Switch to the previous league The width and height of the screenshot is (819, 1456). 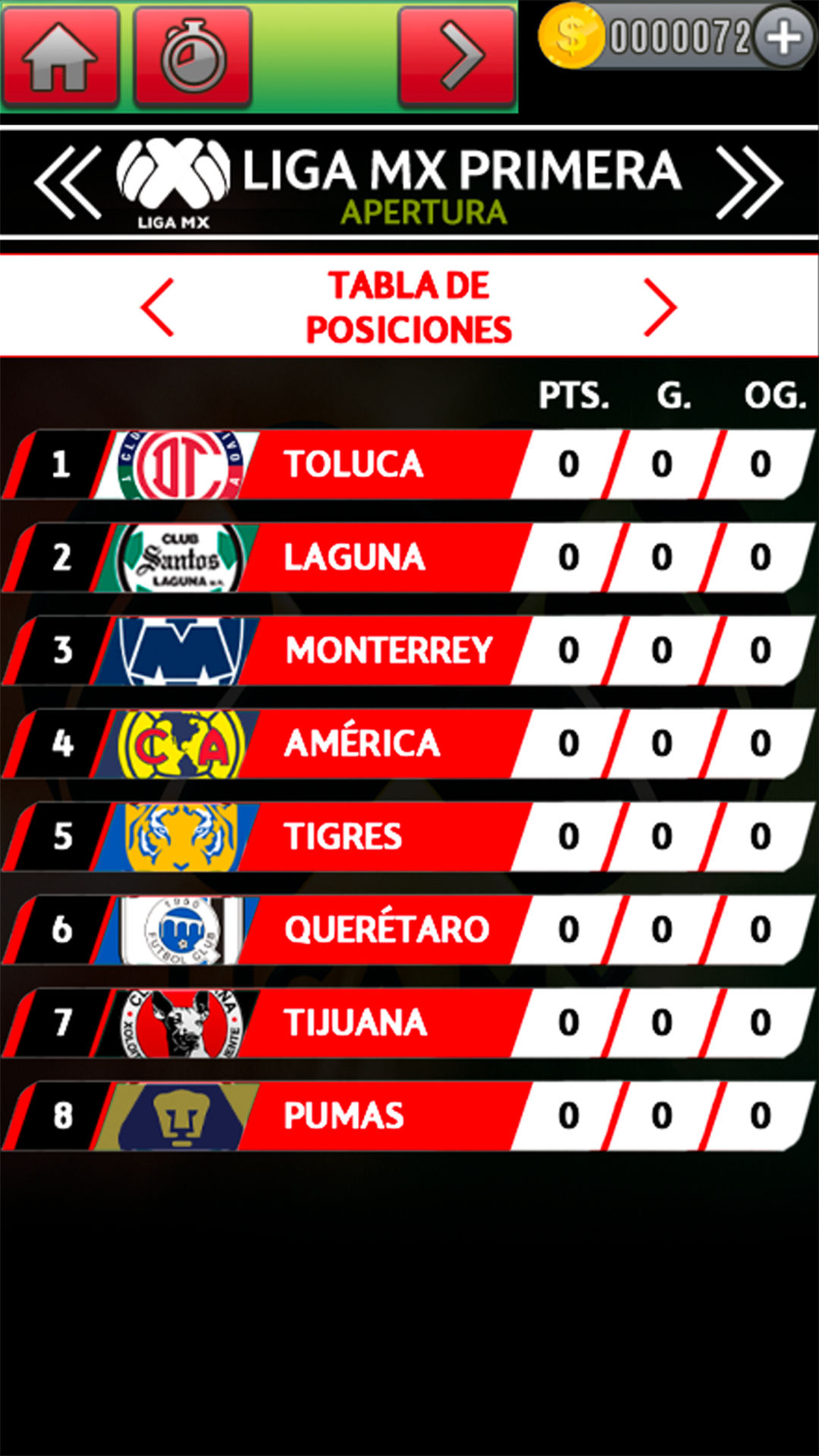point(68,183)
